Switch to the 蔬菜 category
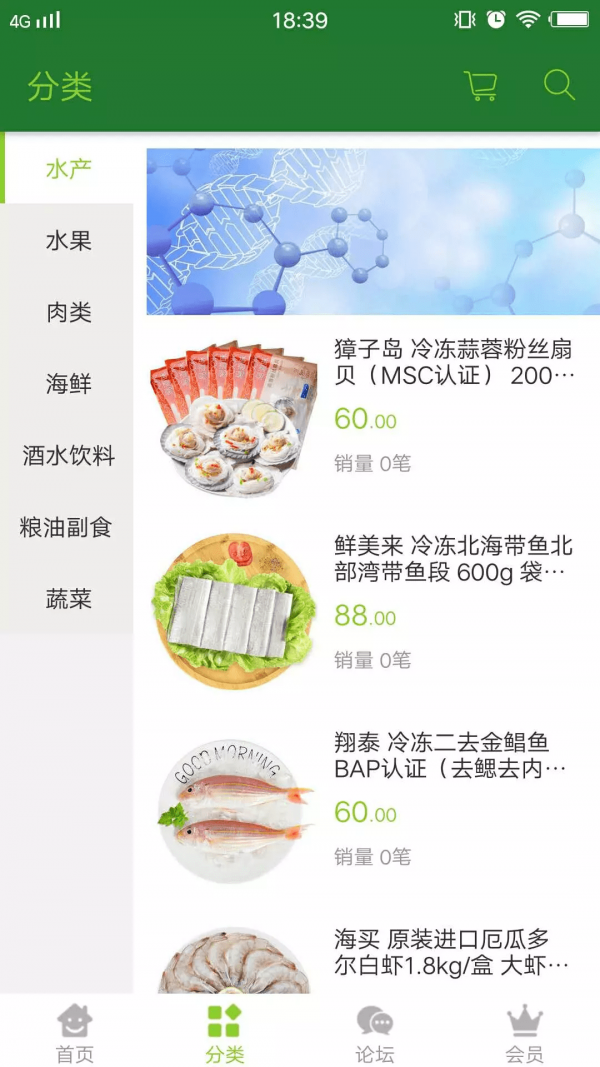 click(68, 600)
